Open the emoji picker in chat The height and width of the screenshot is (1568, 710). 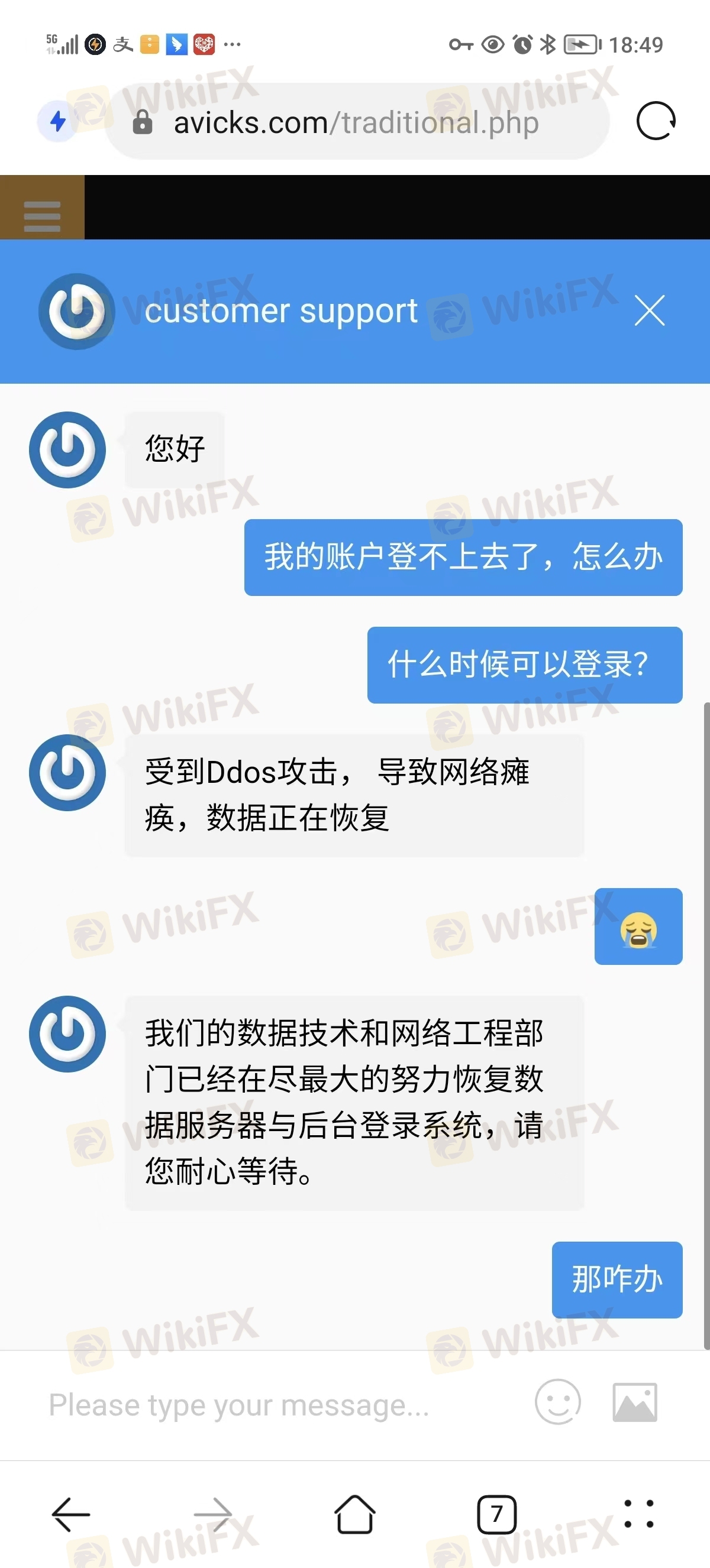pyautogui.click(x=557, y=1402)
